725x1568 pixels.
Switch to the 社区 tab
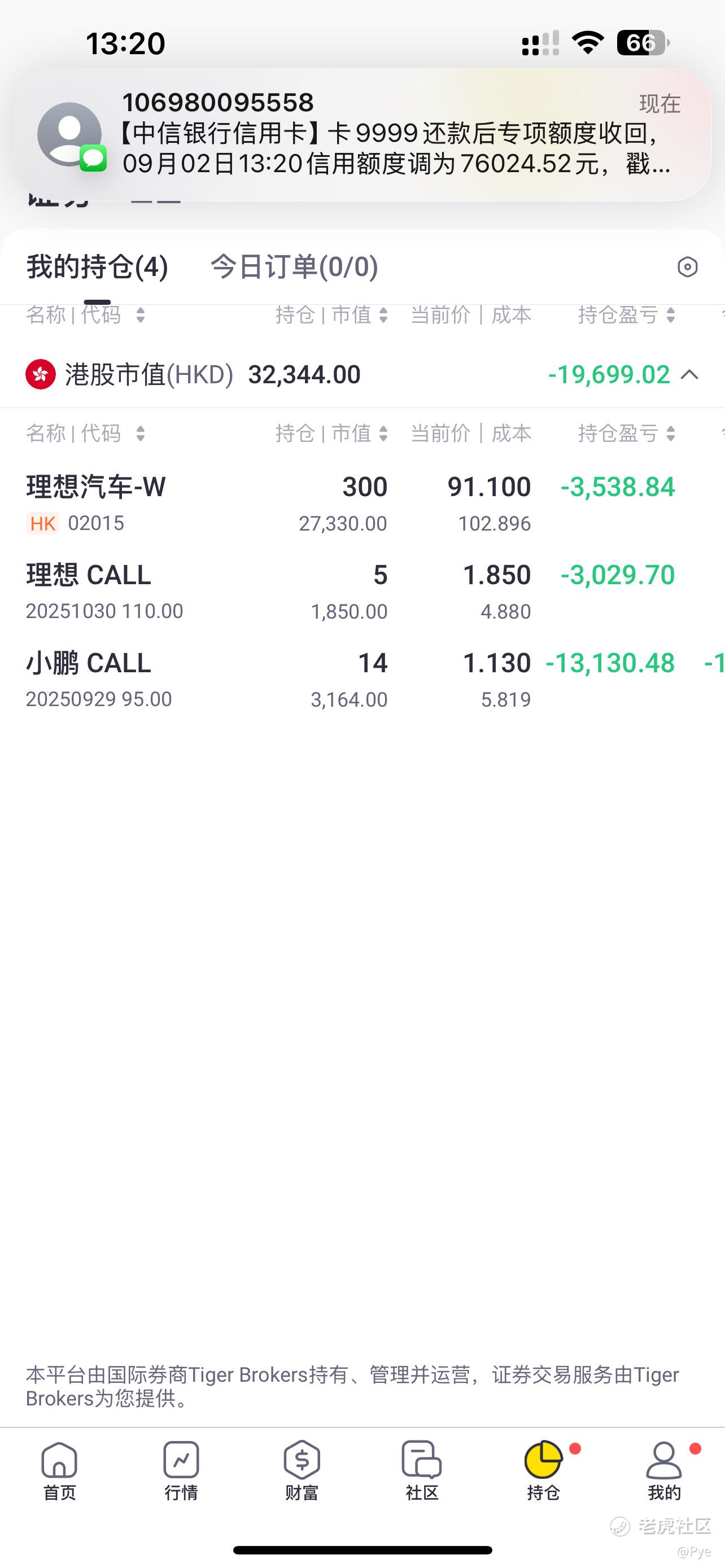(x=422, y=1470)
